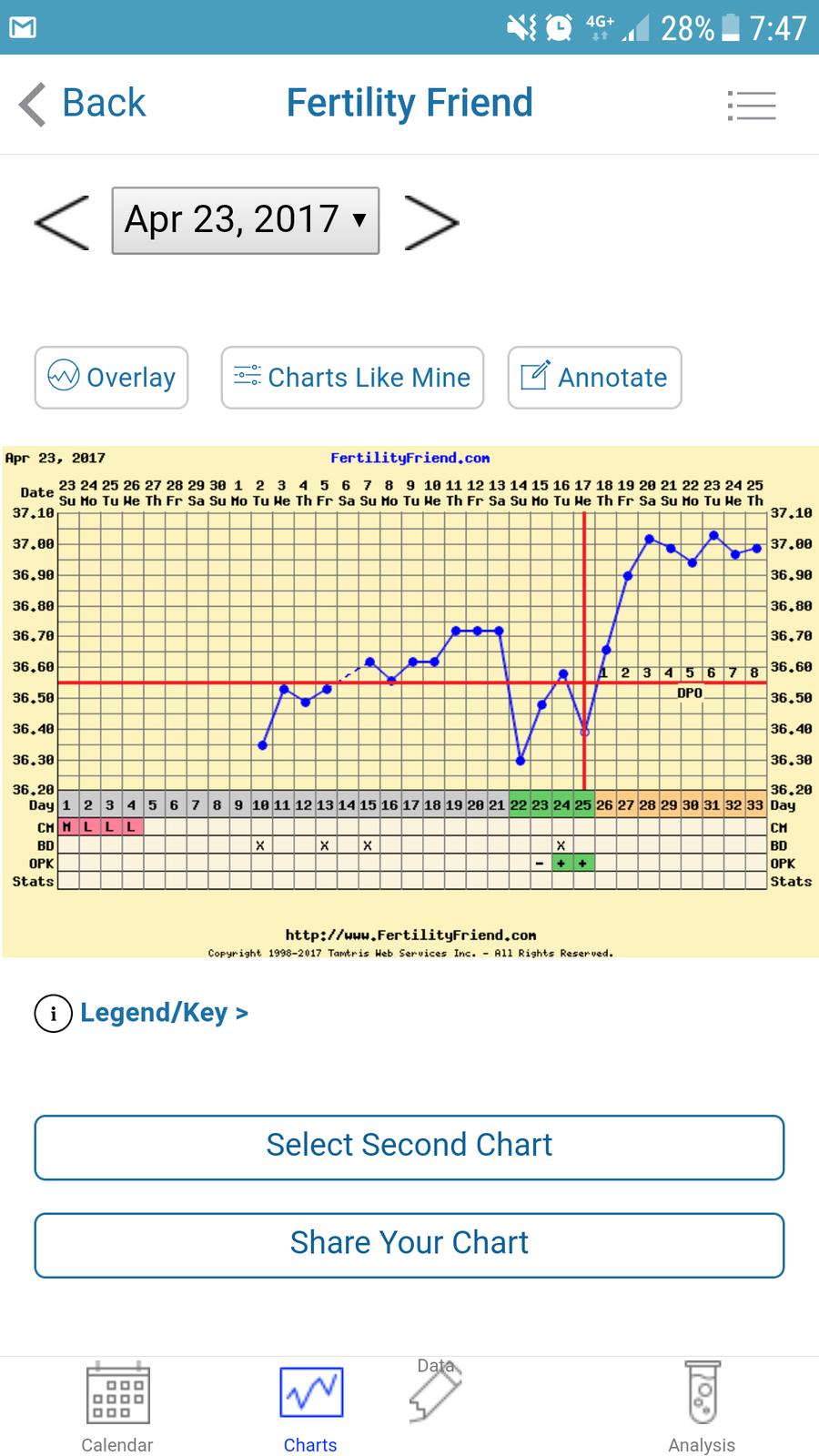819x1456 pixels.
Task: Go to the previous chart cycle
Action: (x=62, y=222)
